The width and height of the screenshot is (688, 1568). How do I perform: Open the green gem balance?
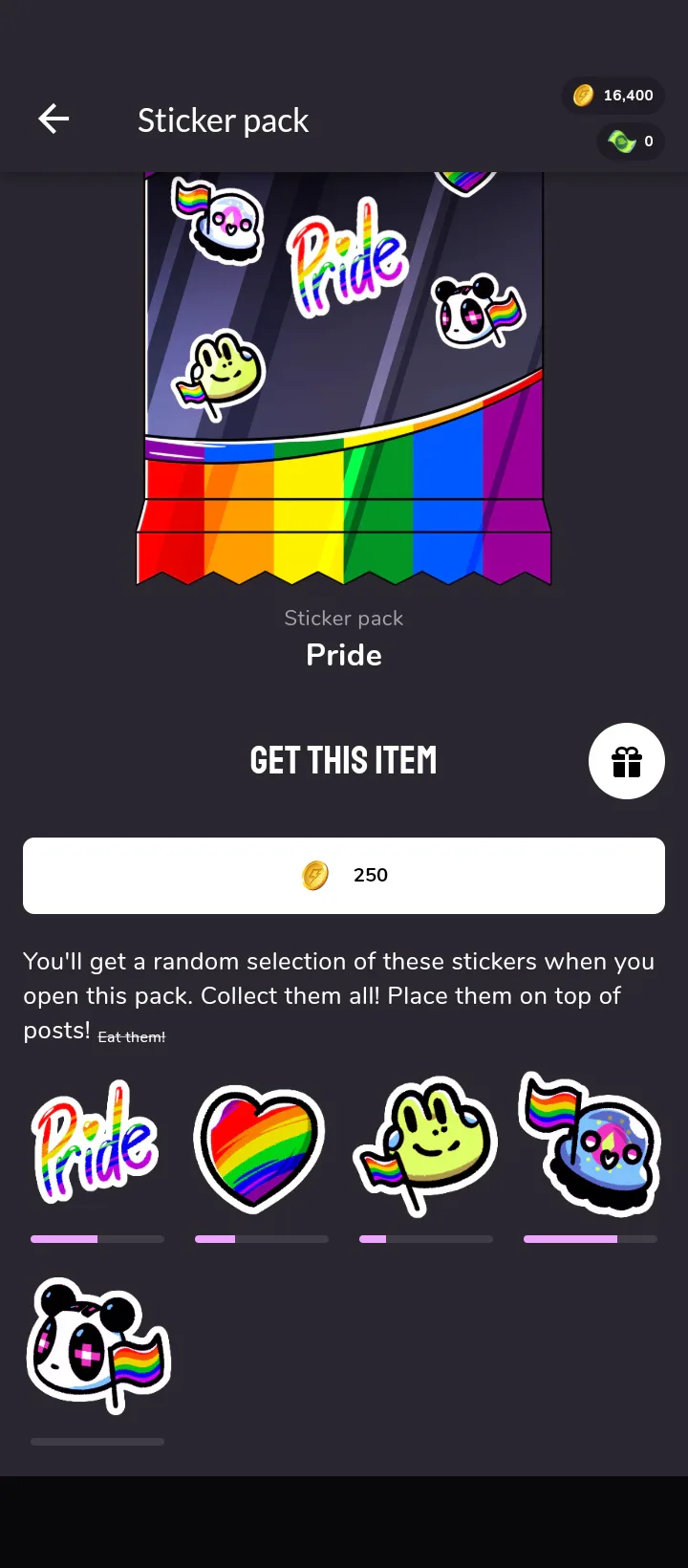click(631, 142)
